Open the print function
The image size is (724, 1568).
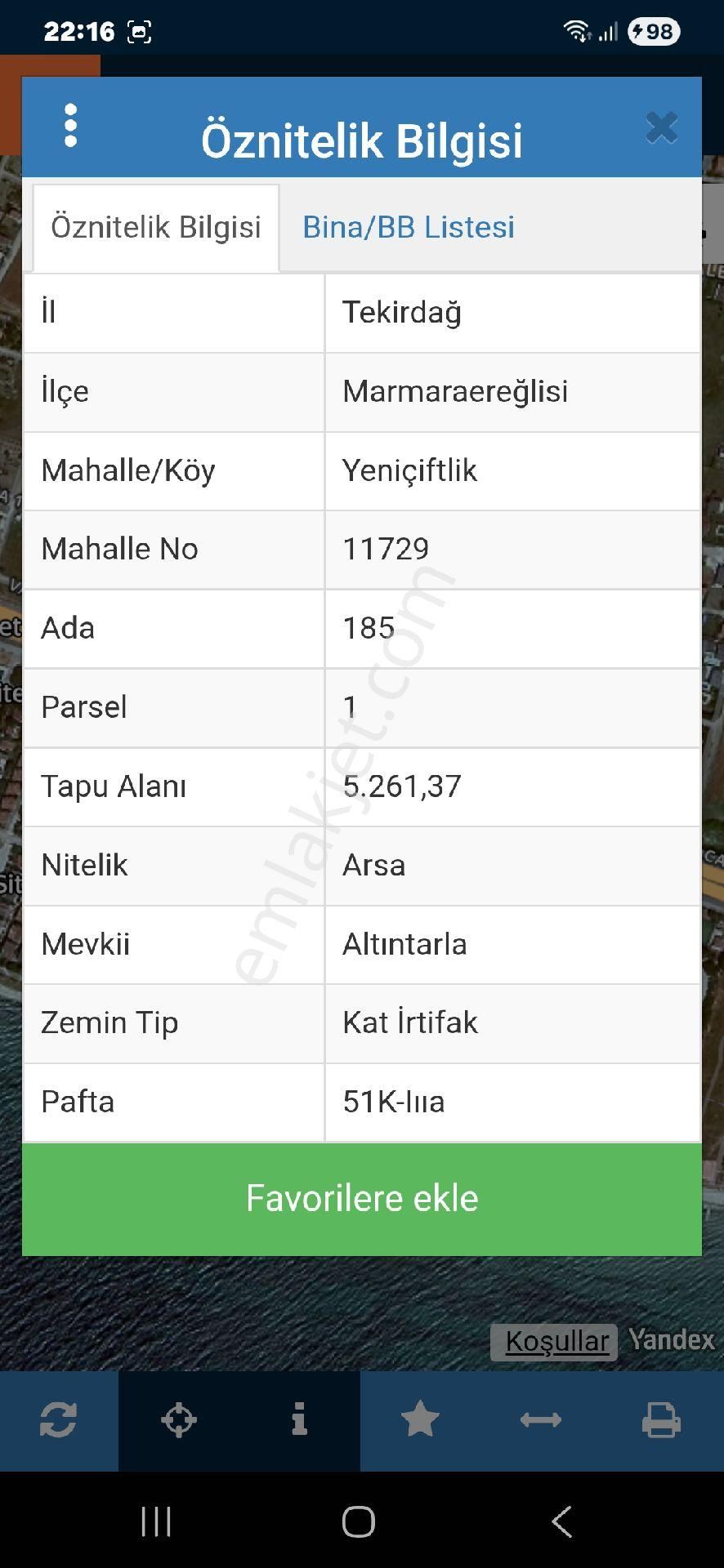(660, 1419)
